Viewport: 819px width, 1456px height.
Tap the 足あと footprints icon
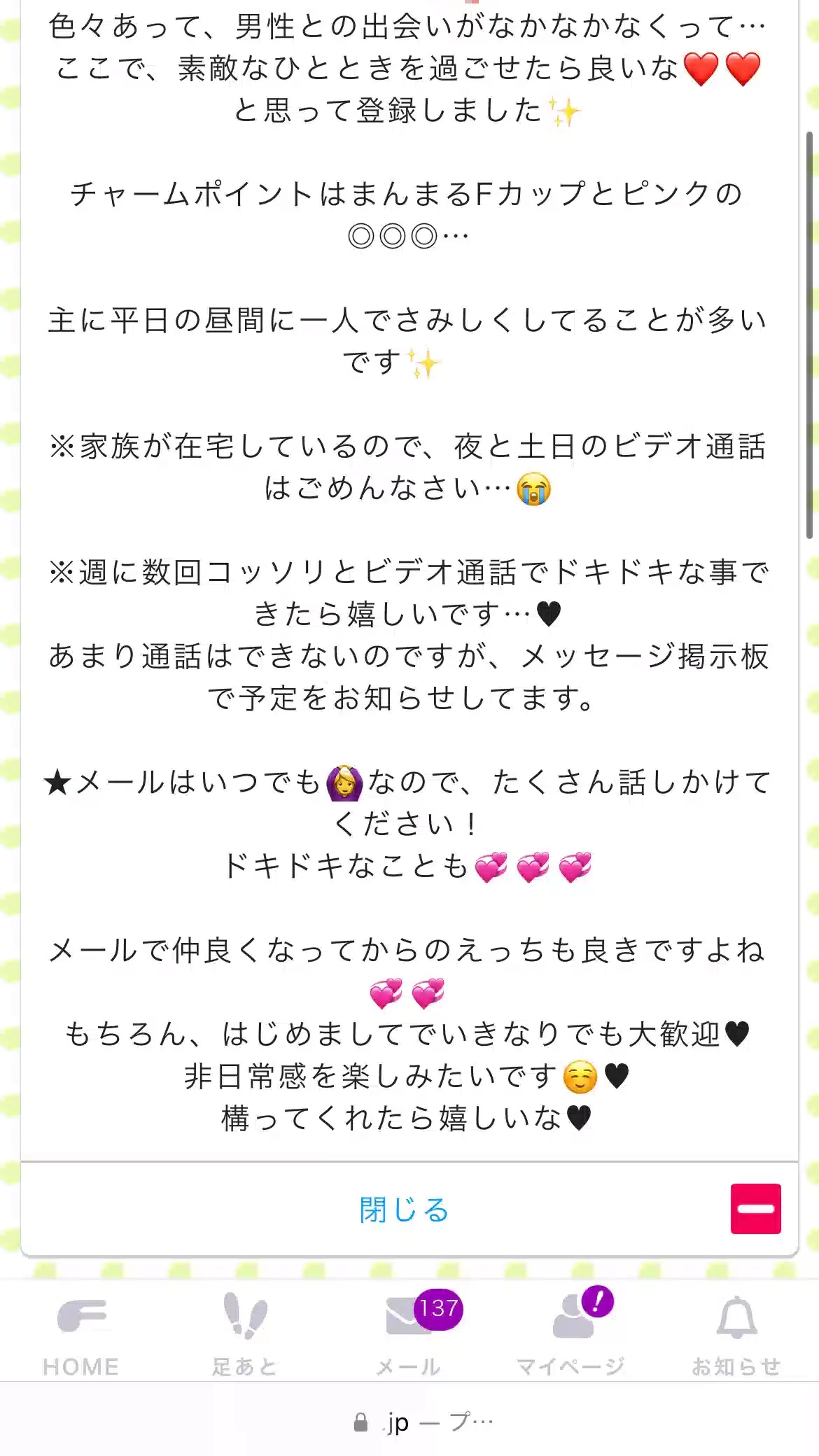246,1315
